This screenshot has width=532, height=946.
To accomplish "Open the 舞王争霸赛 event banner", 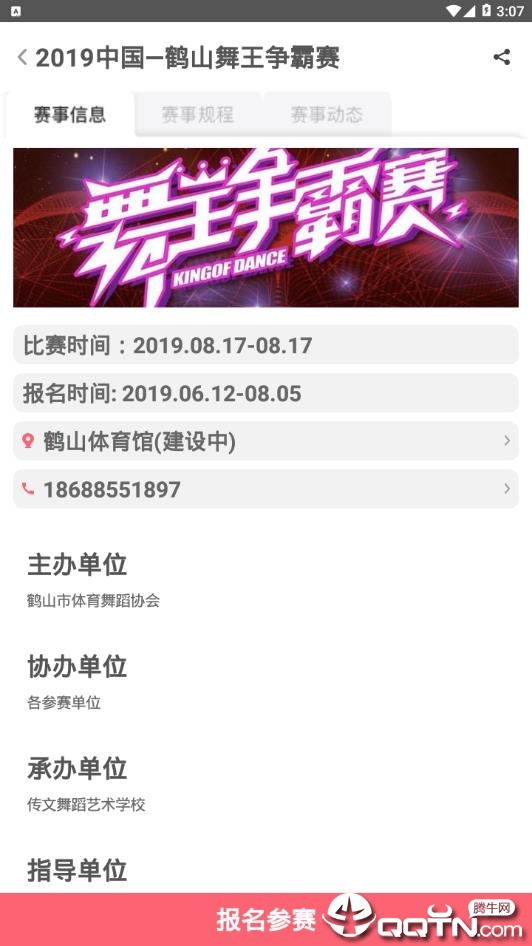I will (266, 227).
